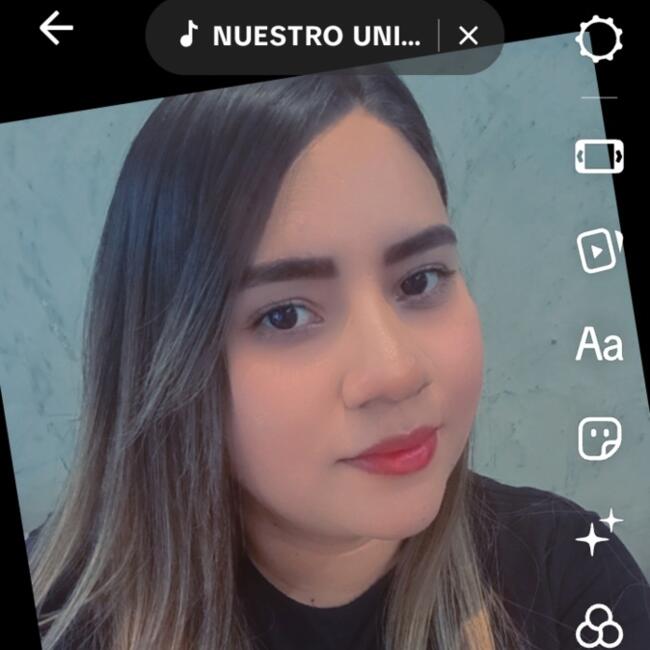Image resolution: width=650 pixels, height=650 pixels.
Task: Add text with the Aa tool
Action: point(599,345)
